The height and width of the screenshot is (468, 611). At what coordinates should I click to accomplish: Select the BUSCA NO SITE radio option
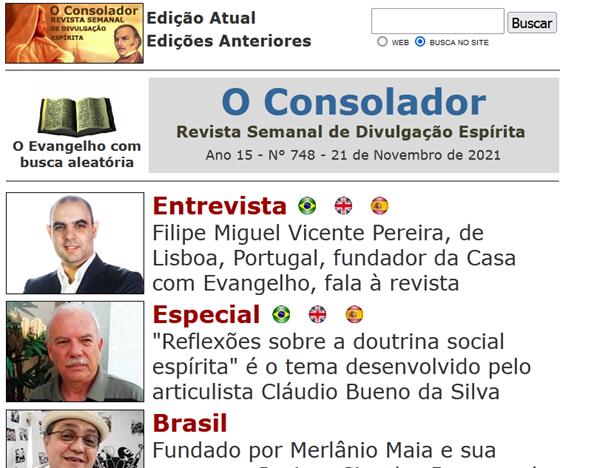[420, 42]
